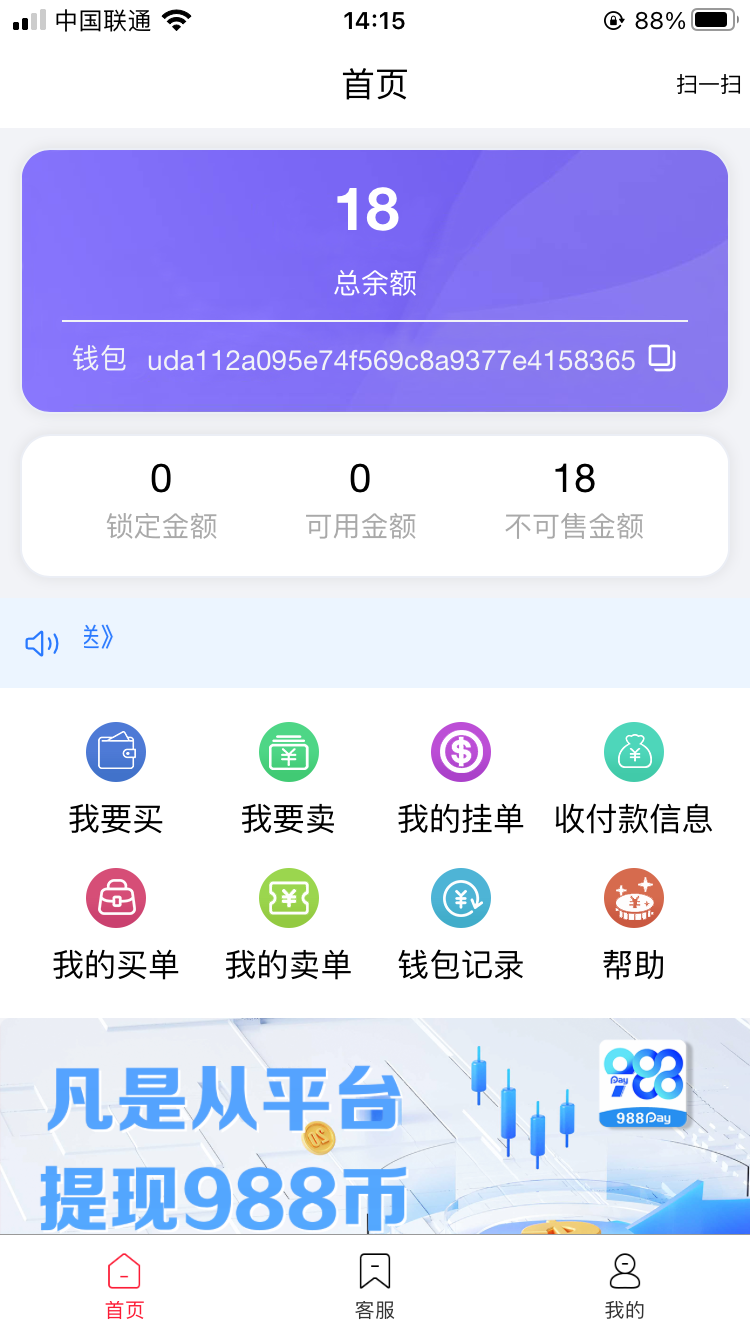Screen dimensions: 750x1334
Task: Open the 988Pay promotional banner
Action: pos(375,1126)
